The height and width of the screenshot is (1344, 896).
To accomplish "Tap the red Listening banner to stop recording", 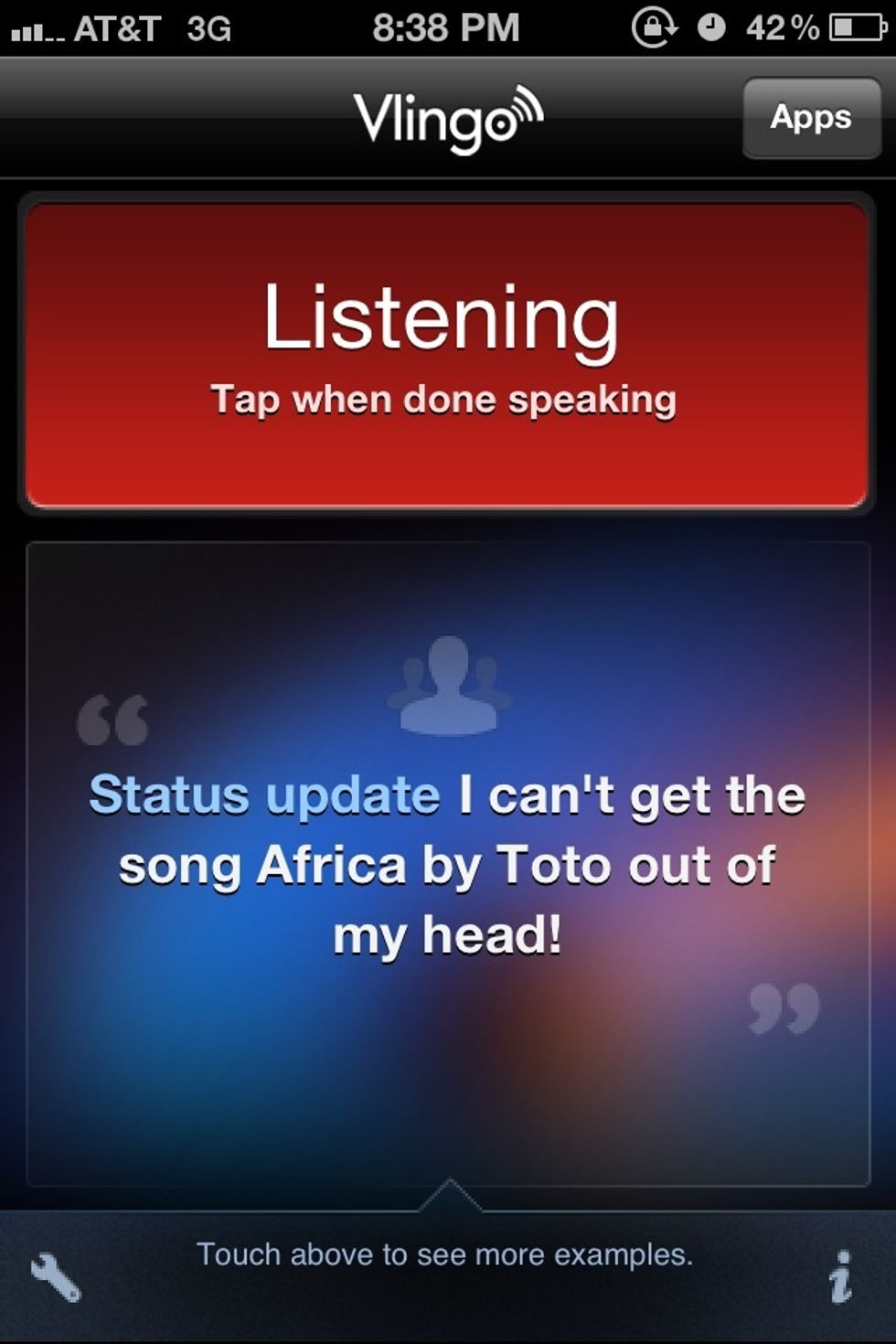I will (x=446, y=347).
